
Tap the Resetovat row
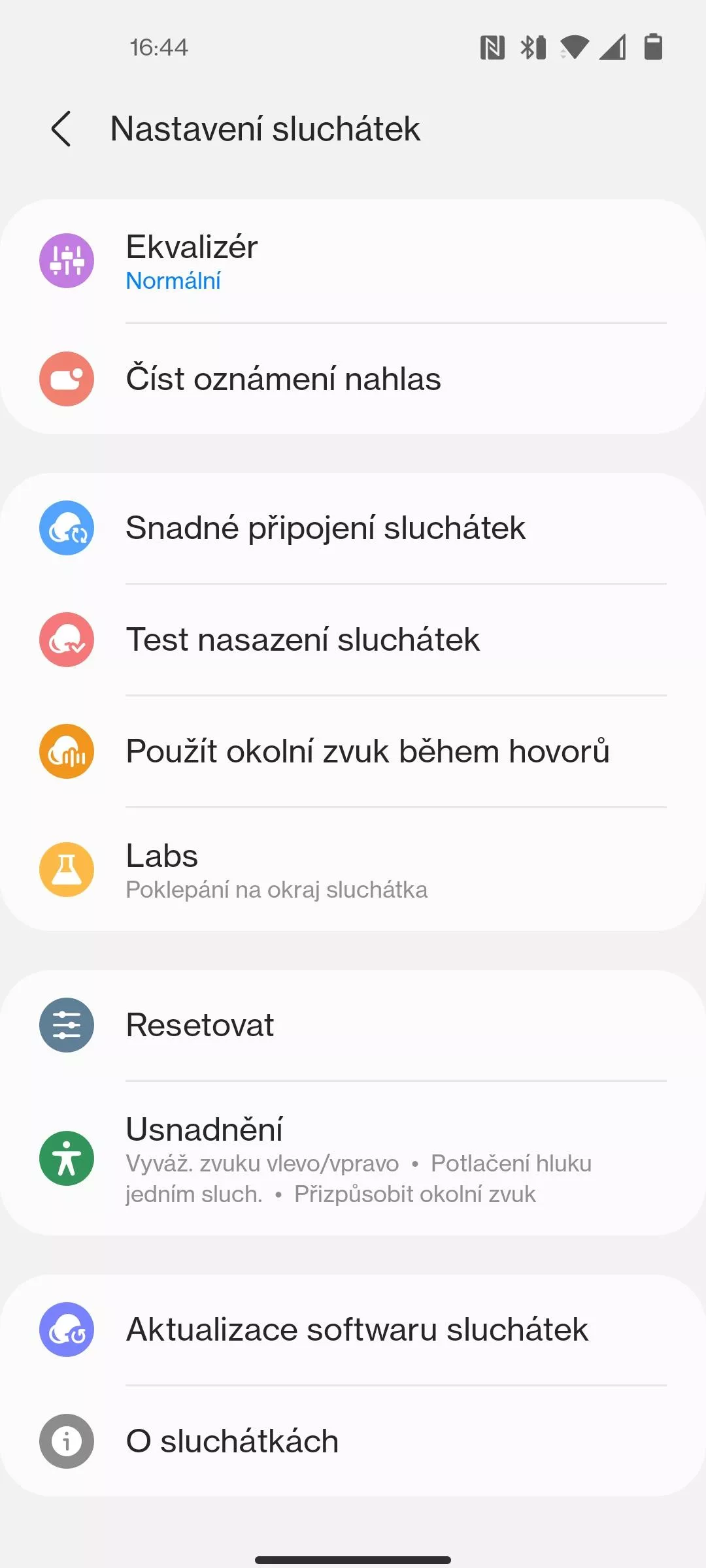tap(353, 1025)
